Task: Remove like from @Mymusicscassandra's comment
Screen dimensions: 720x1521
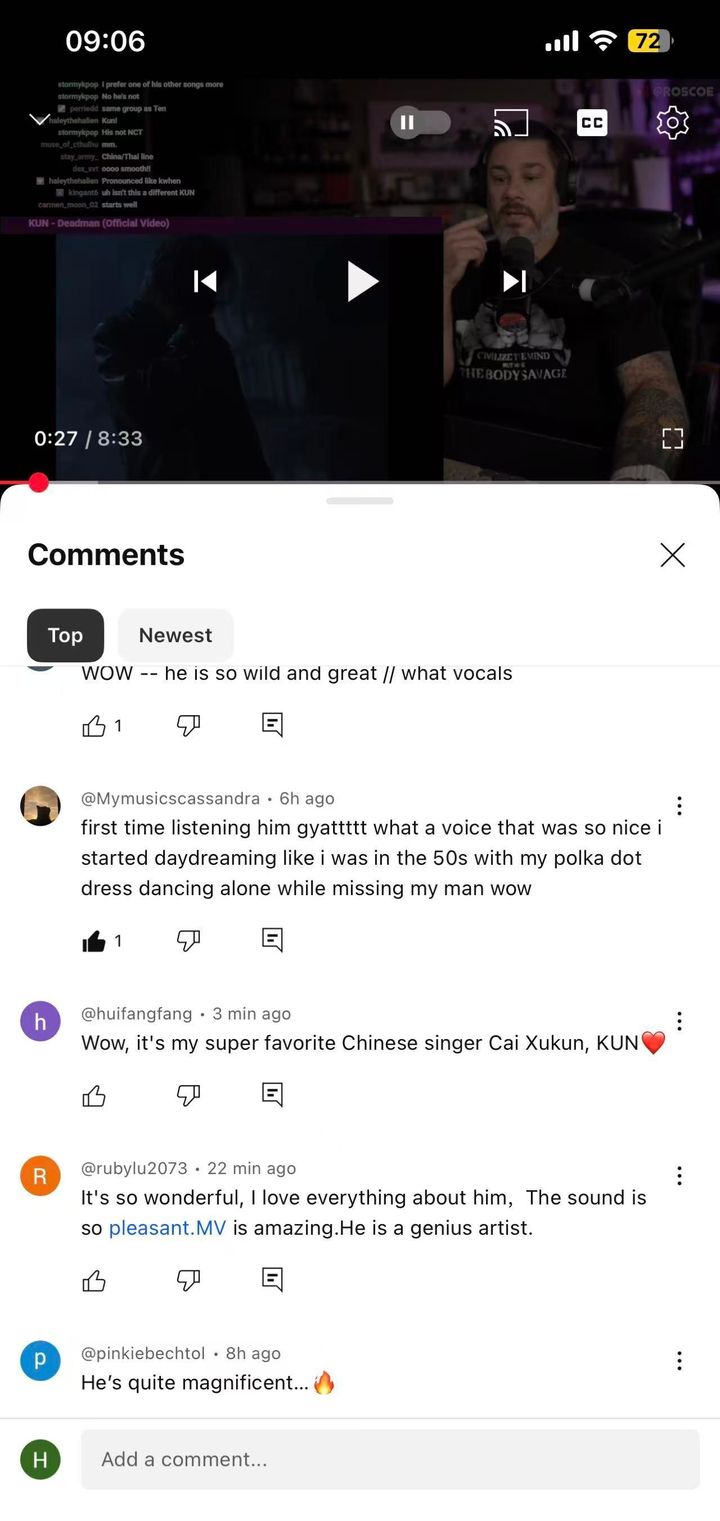Action: coord(94,940)
